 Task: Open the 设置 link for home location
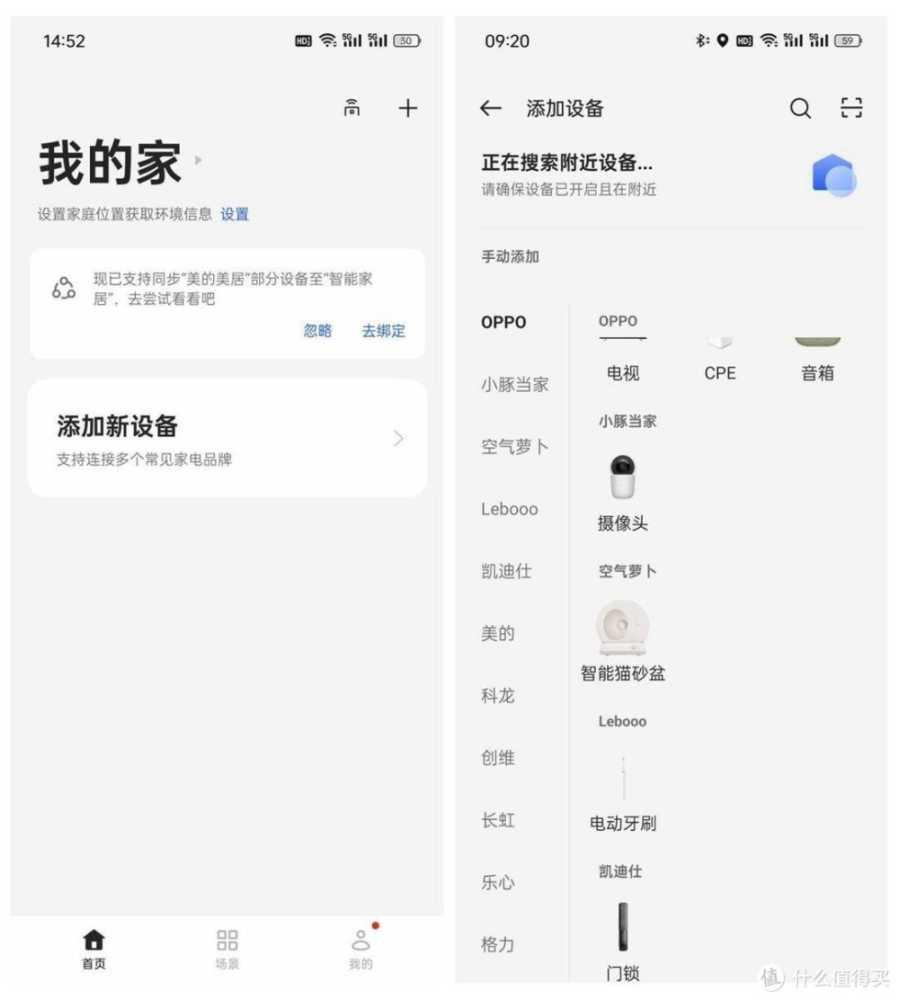[235, 214]
